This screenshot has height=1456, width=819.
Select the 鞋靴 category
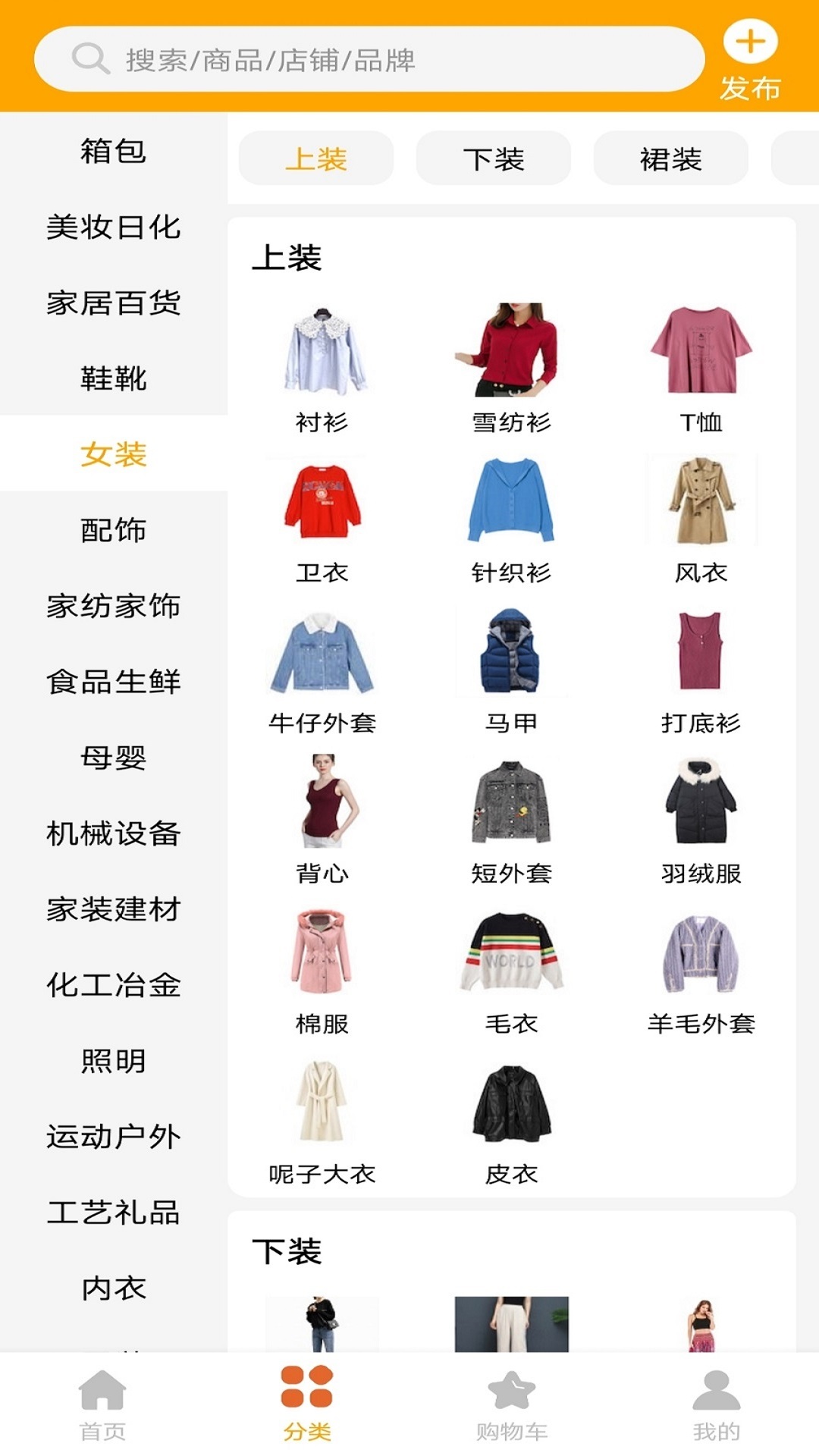point(114,379)
